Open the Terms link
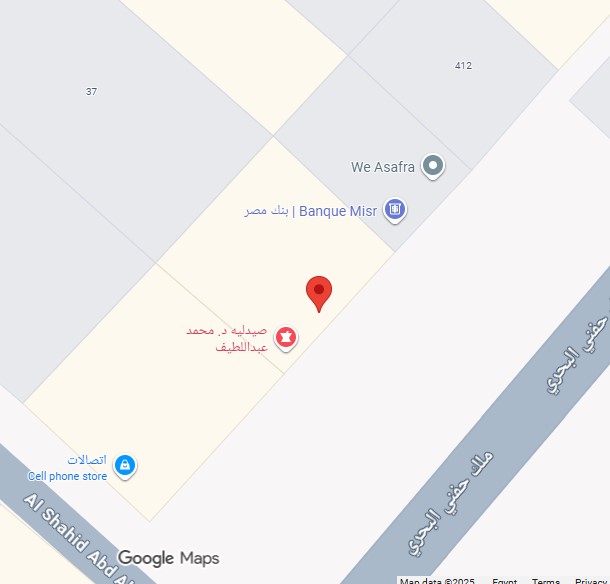 pyautogui.click(x=546, y=581)
